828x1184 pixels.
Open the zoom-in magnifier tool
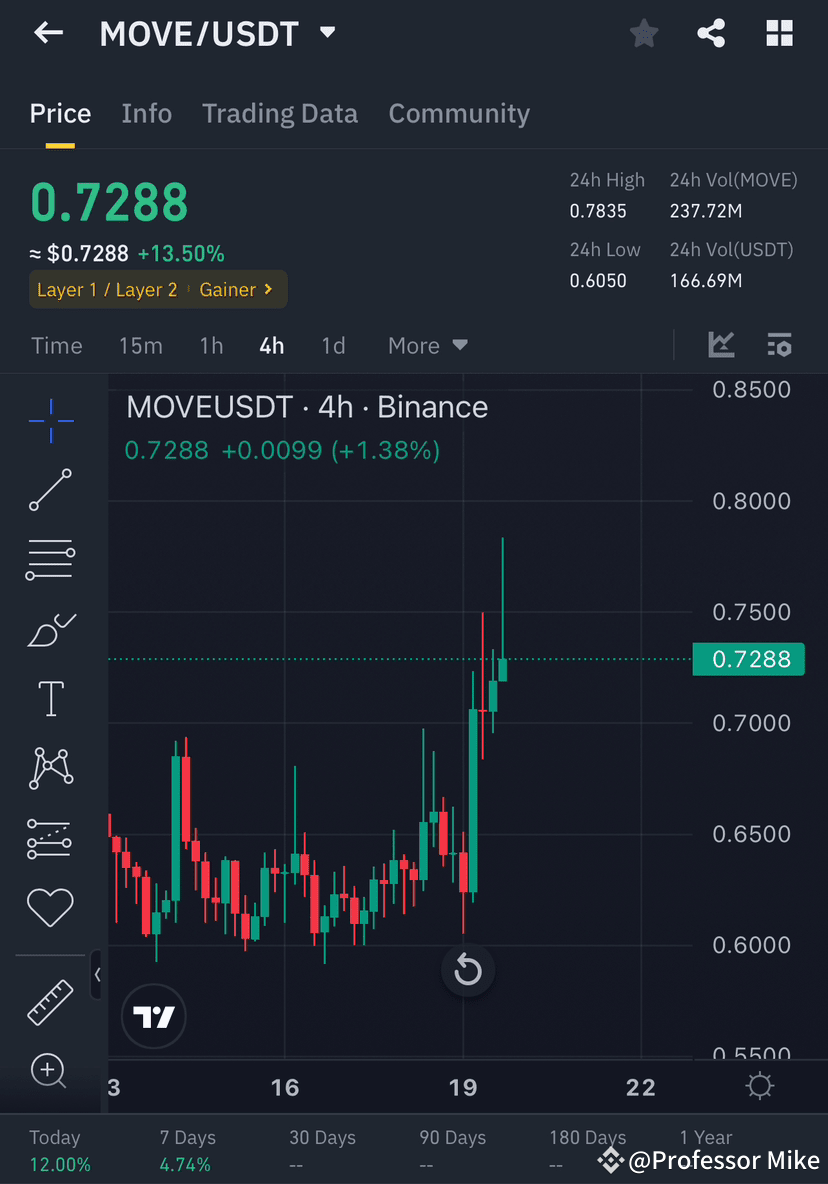click(x=50, y=1070)
